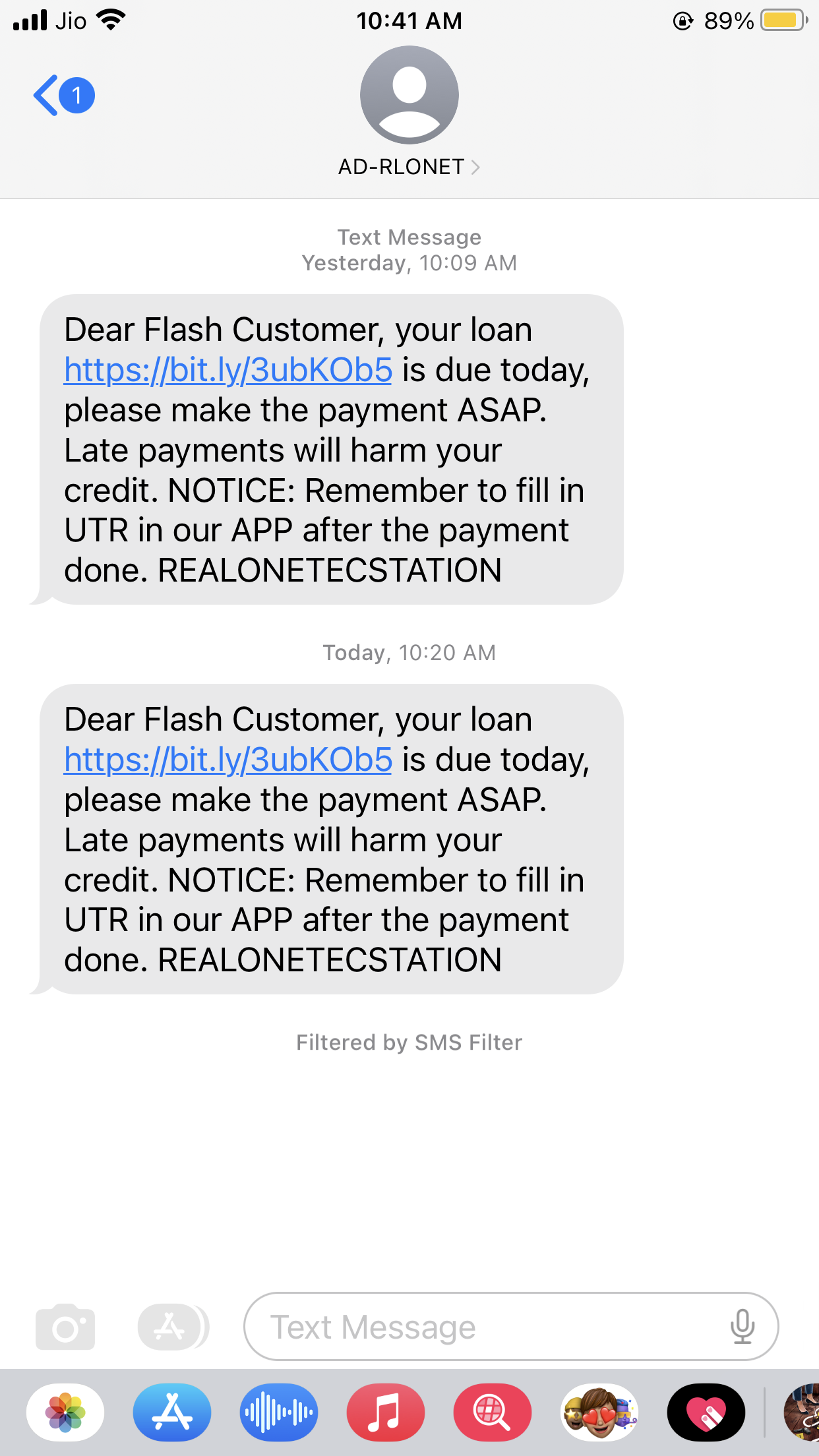Open AD-RLONET contact details

click(x=409, y=167)
